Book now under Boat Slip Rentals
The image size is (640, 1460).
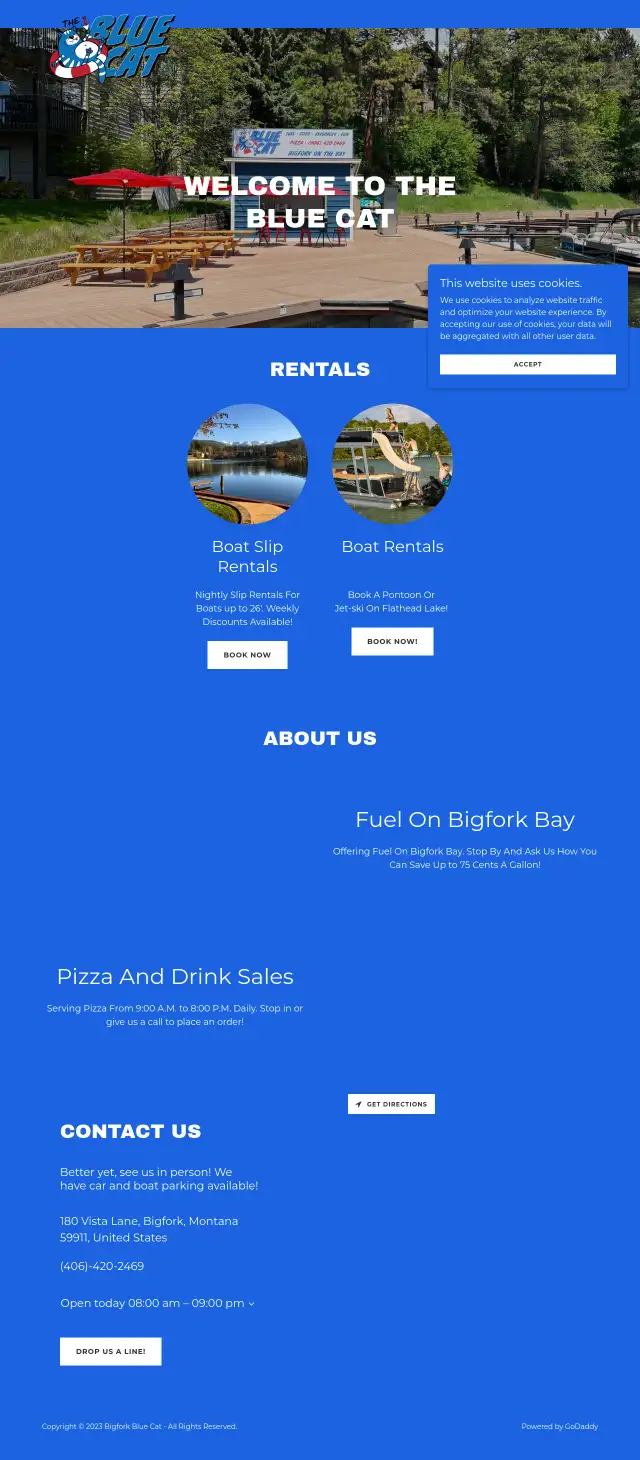(247, 655)
